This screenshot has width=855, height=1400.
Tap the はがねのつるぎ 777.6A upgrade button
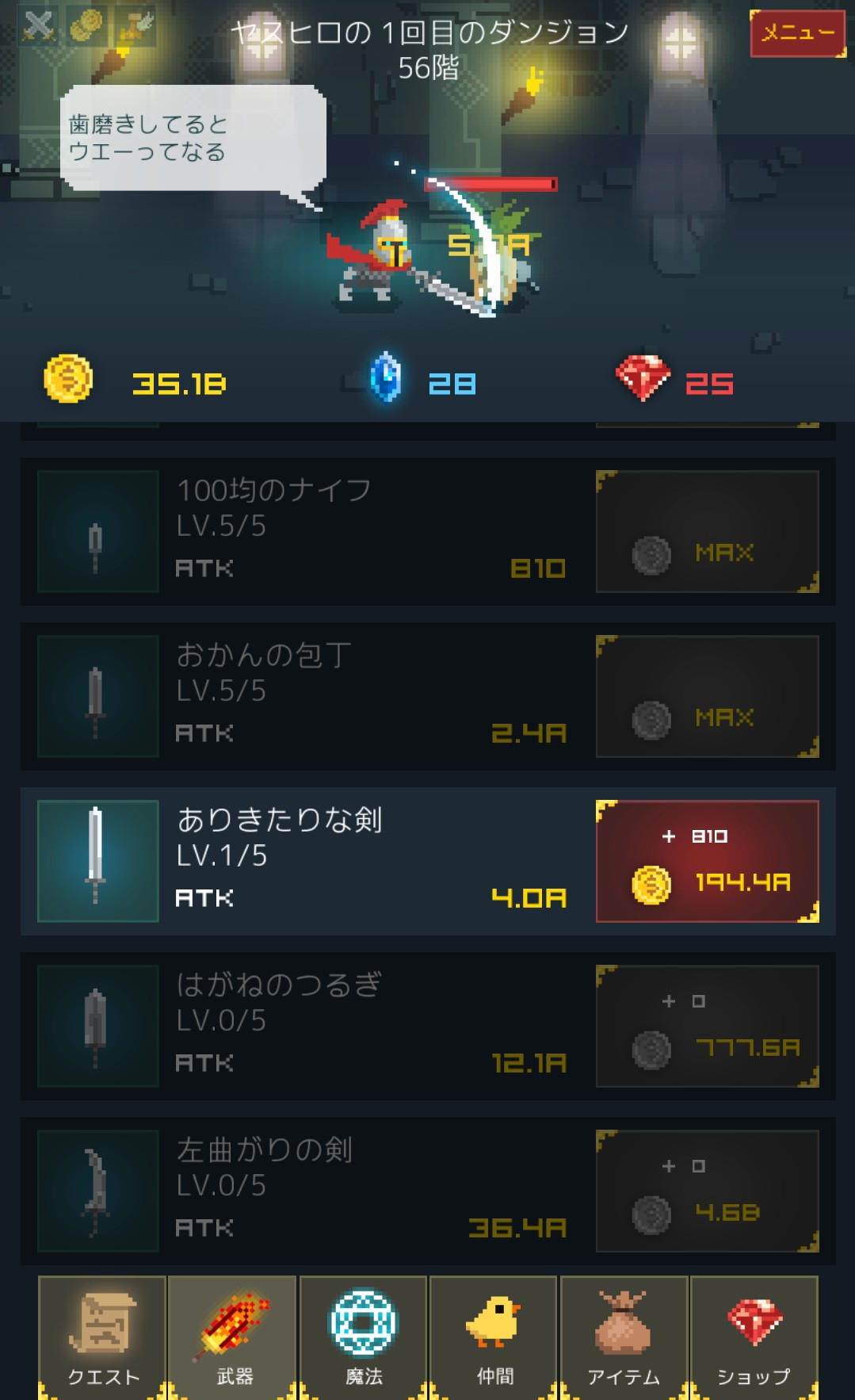click(x=707, y=1026)
